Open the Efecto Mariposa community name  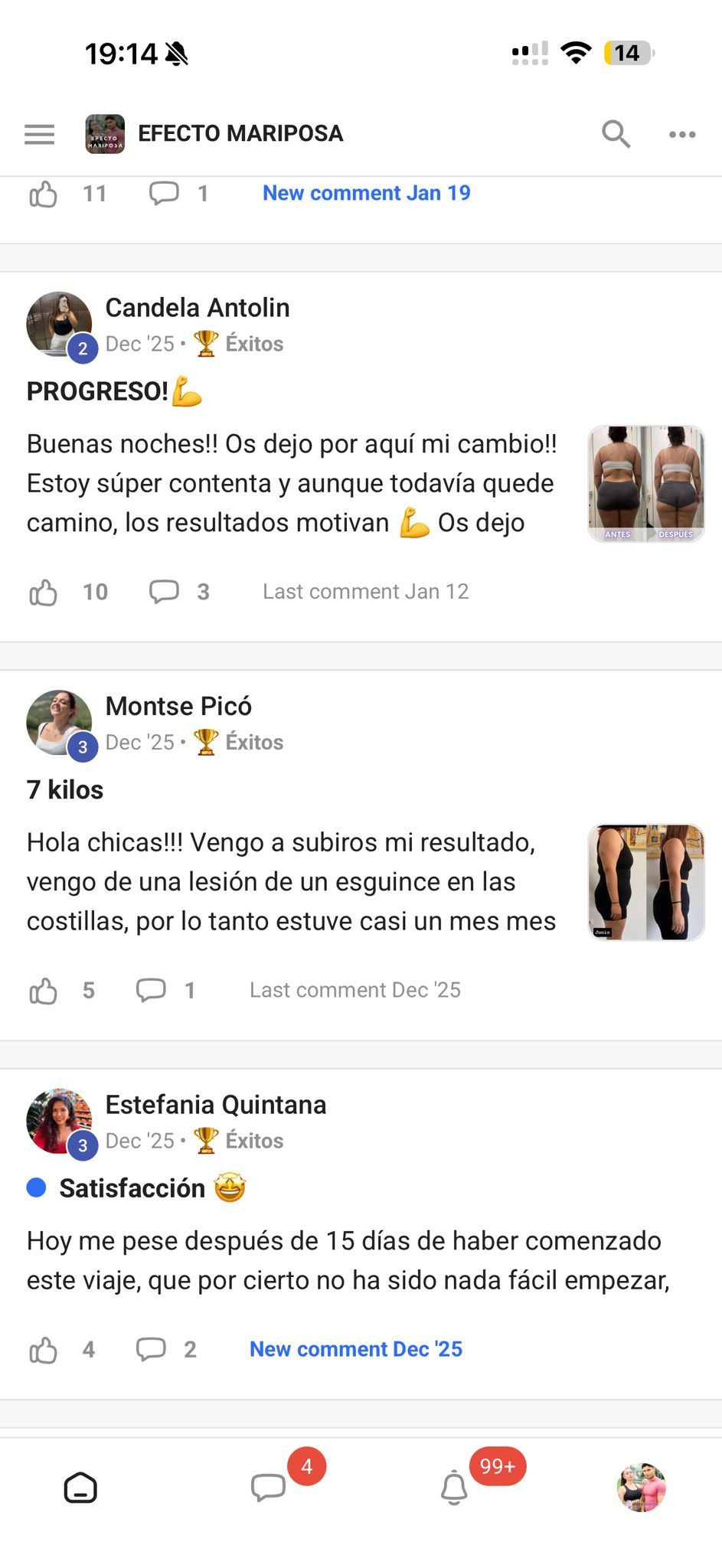pyautogui.click(x=240, y=134)
